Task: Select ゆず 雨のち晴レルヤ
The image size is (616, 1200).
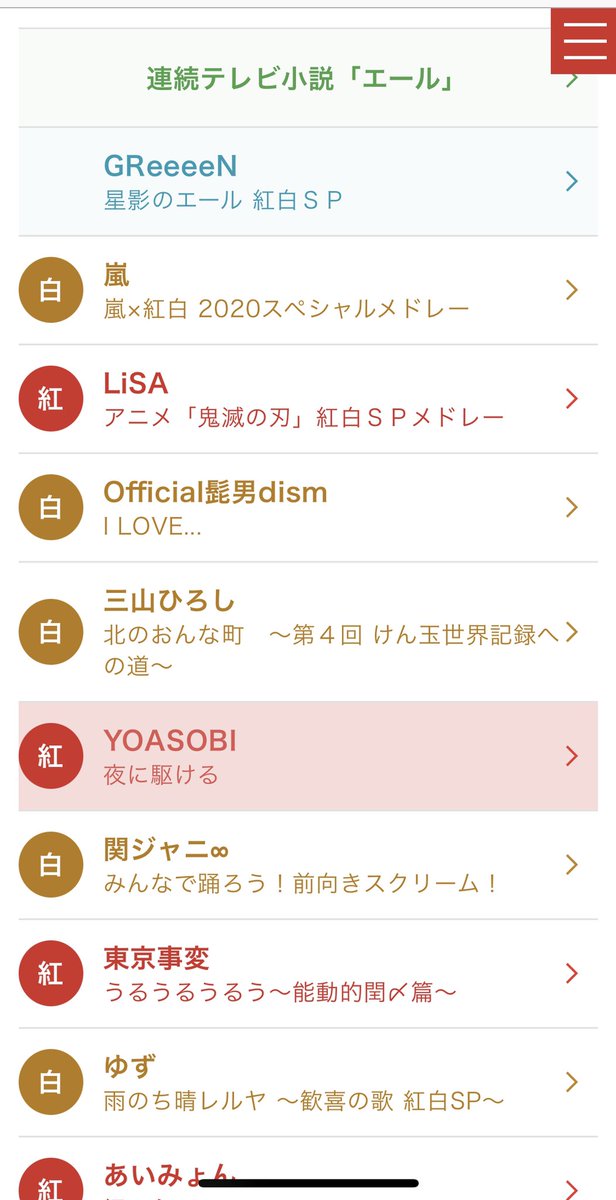Action: tap(308, 1083)
